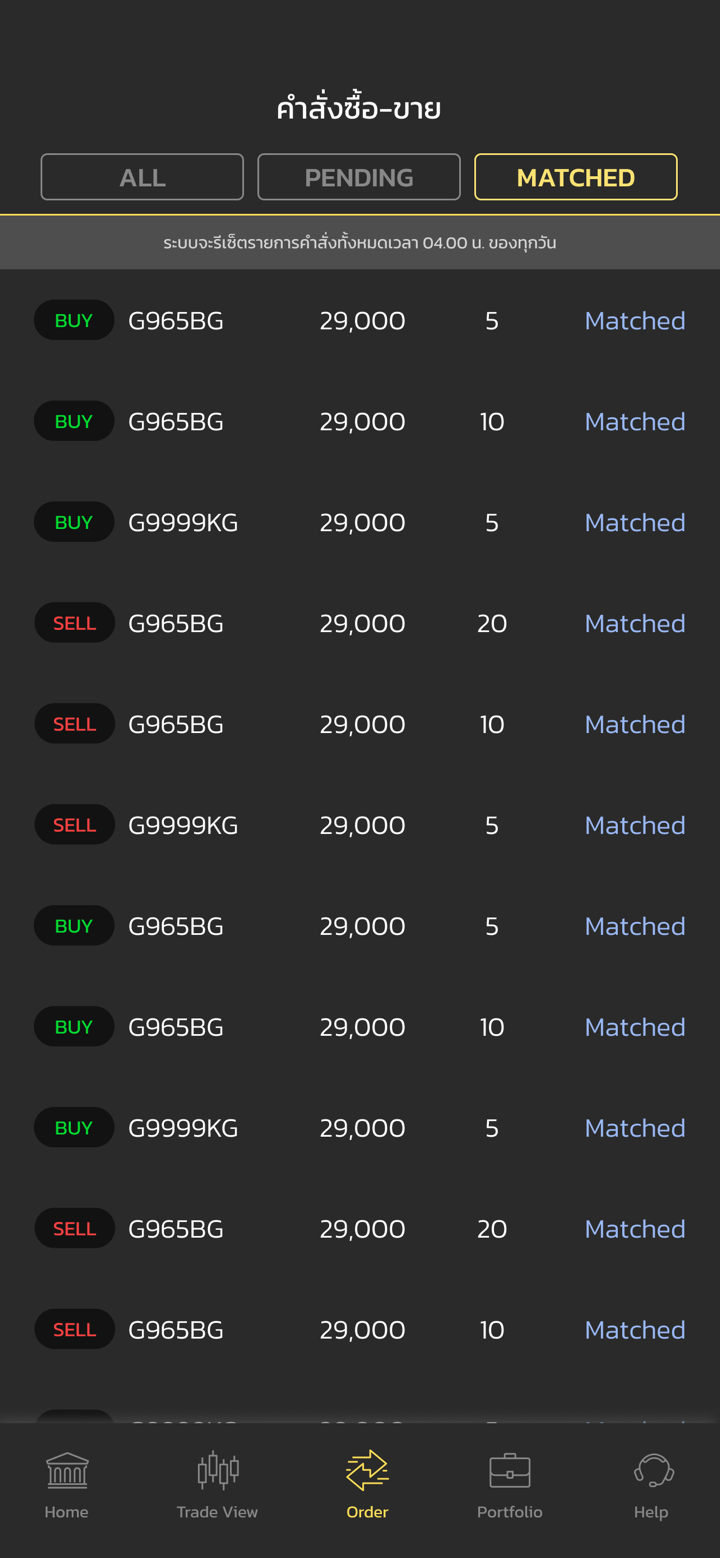Image resolution: width=720 pixels, height=1558 pixels.
Task: Select the MATCHED filter tab
Action: pyautogui.click(x=576, y=177)
